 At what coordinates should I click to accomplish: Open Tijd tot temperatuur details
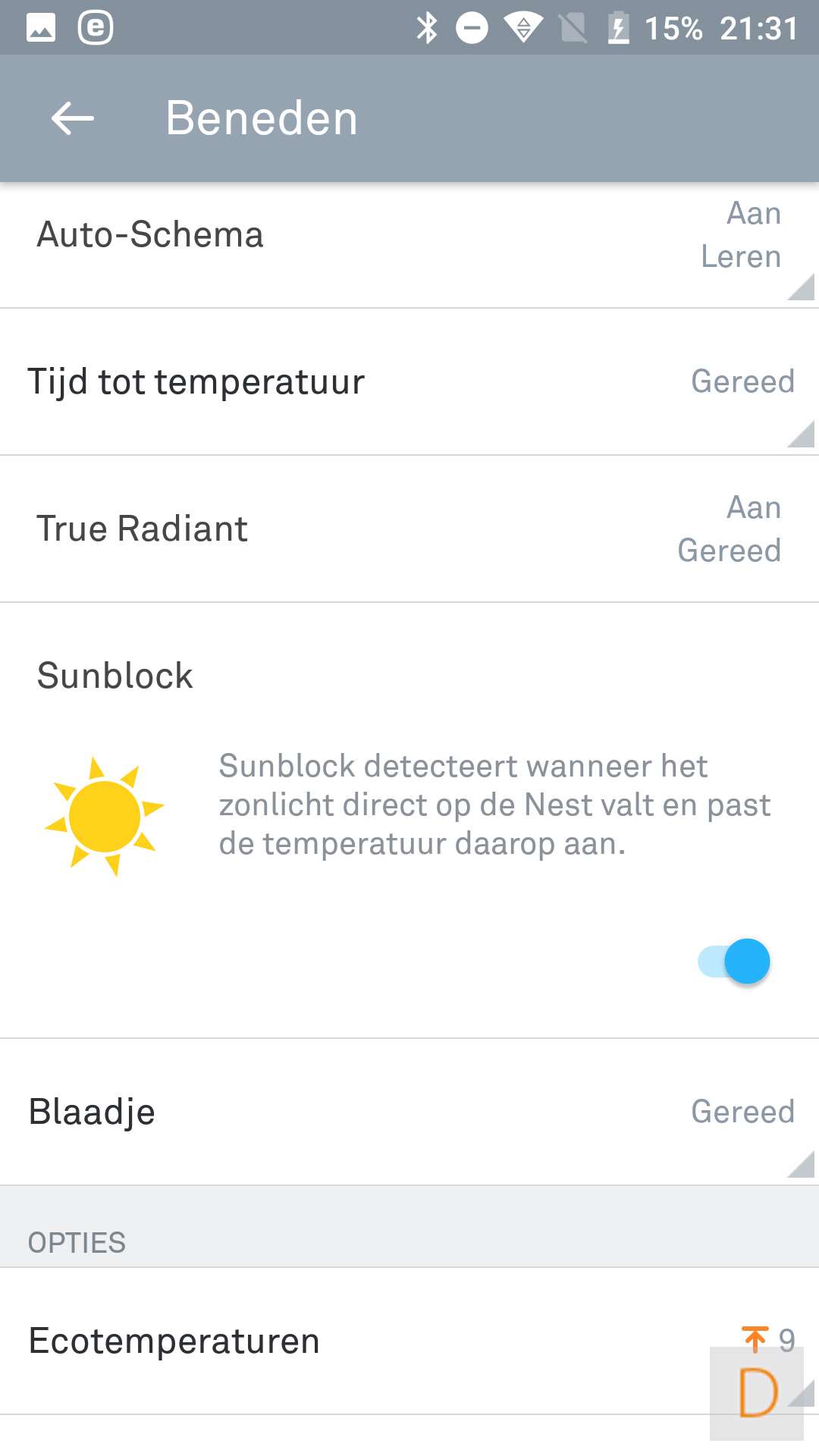coord(409,381)
